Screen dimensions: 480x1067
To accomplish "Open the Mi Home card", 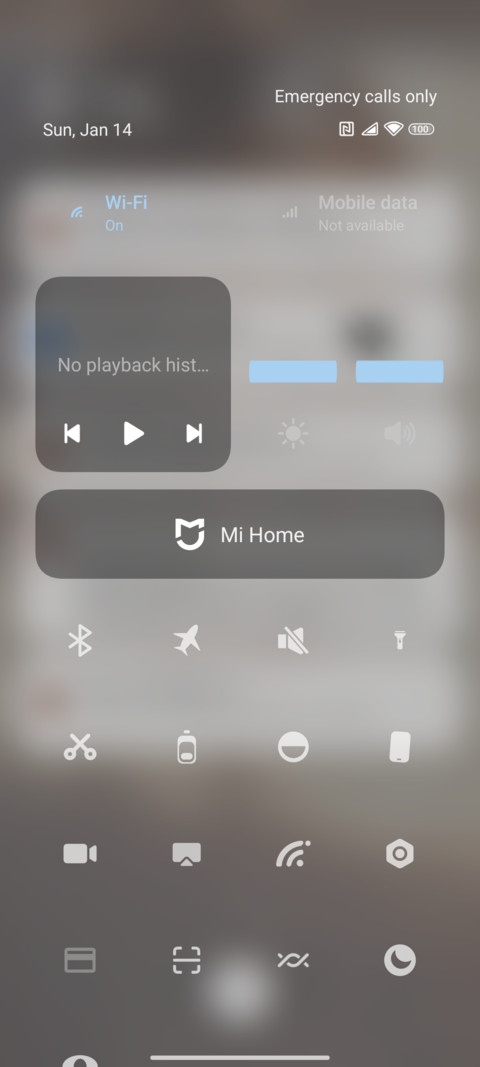I will pos(240,534).
